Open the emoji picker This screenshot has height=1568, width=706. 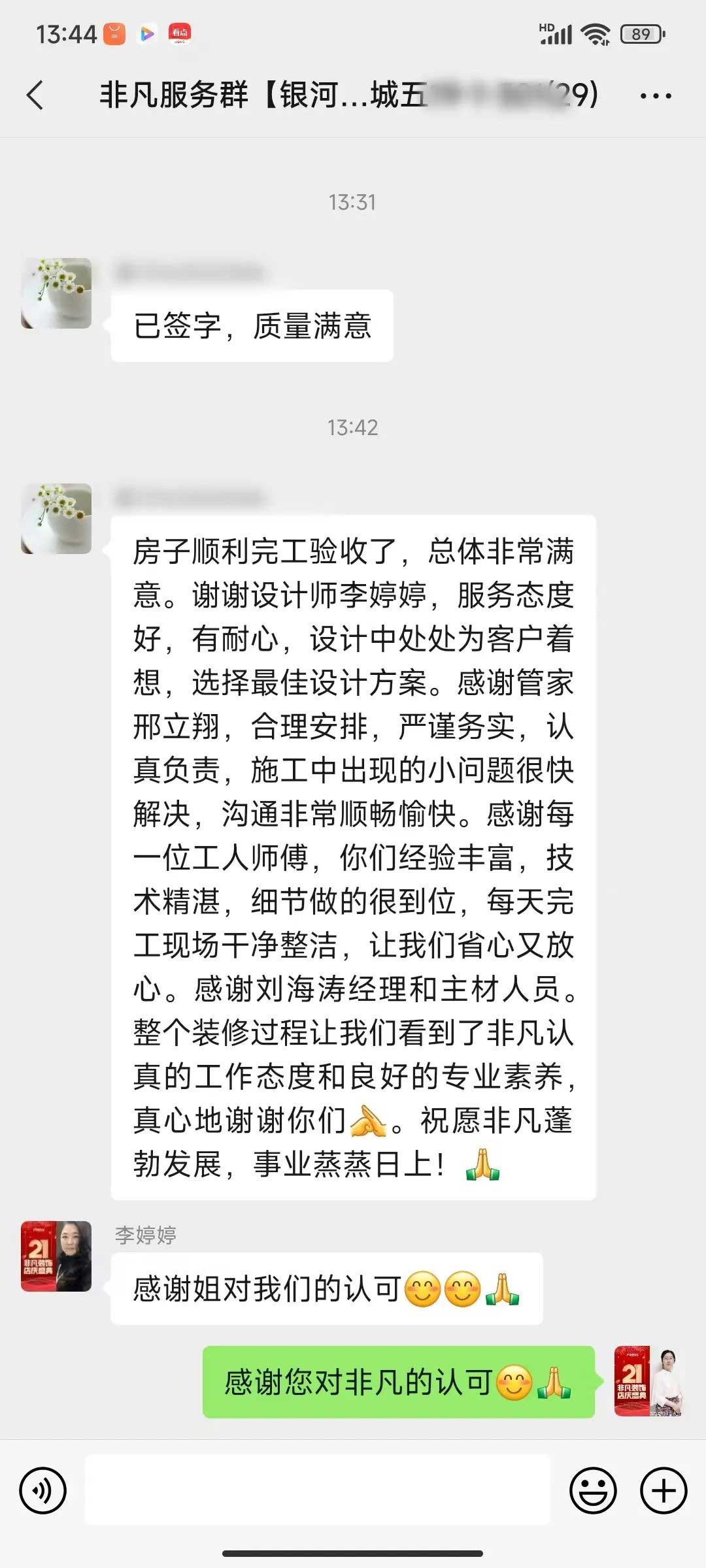coord(593,1490)
